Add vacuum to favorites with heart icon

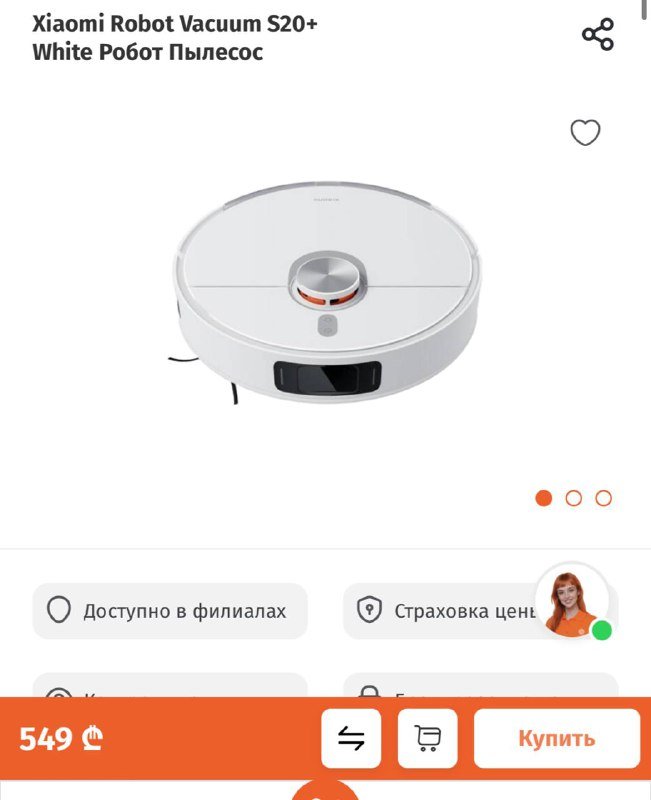(x=585, y=132)
